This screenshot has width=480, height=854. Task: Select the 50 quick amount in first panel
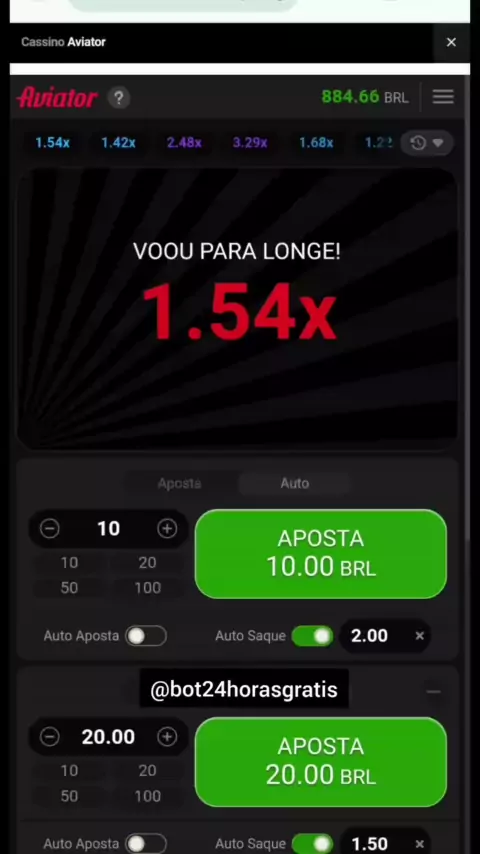[x=69, y=588]
